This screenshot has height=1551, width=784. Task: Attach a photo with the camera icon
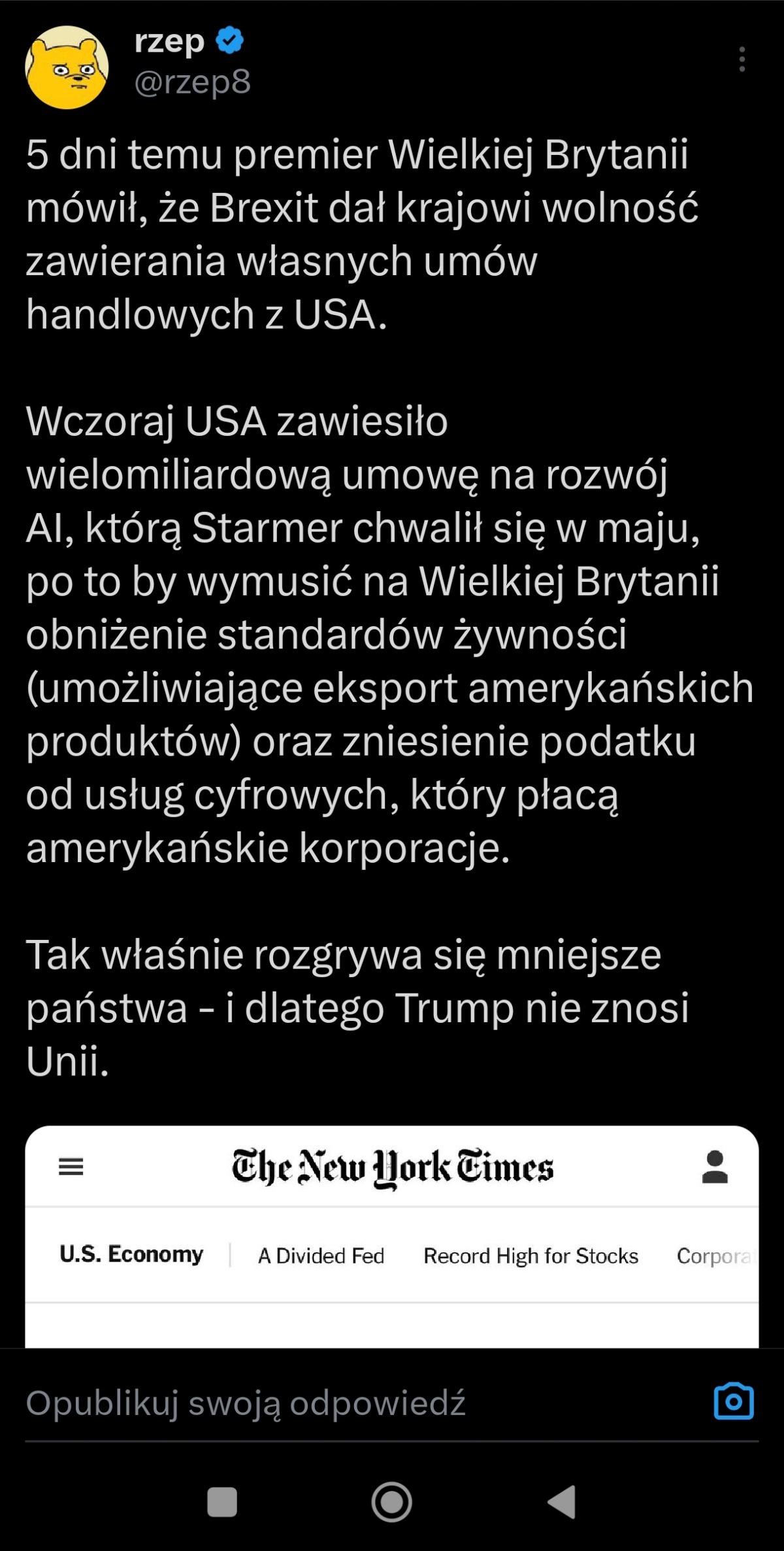pos(734,1401)
